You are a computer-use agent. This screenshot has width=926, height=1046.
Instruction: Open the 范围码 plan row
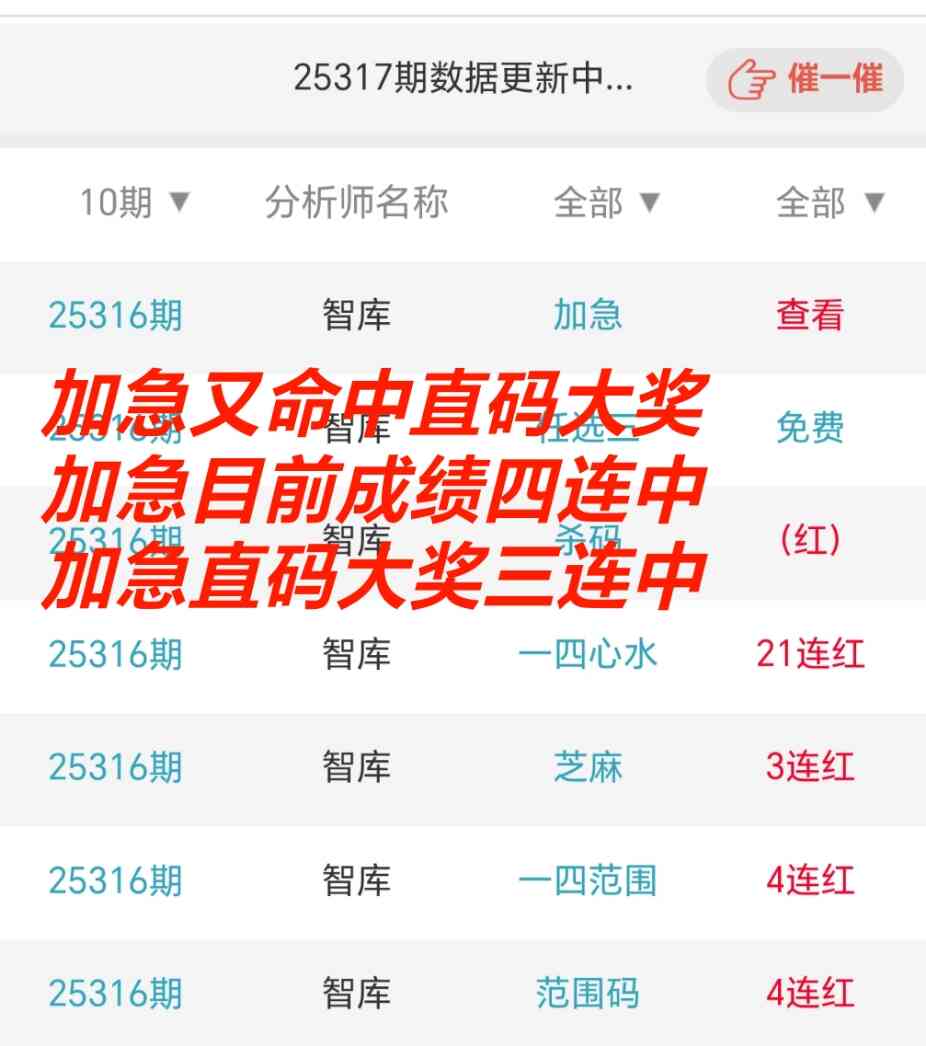pos(585,994)
